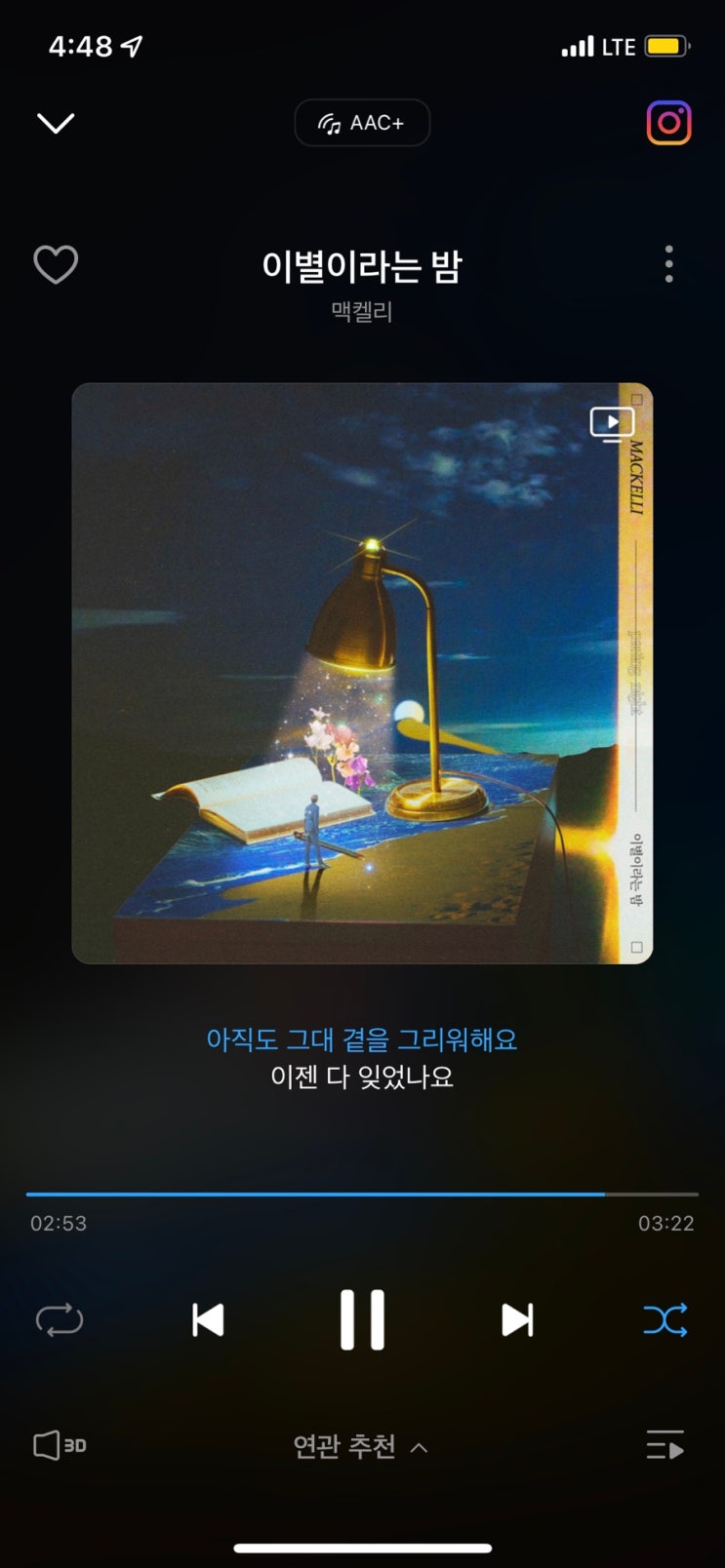Select the repeat playback icon
Screen dimensions: 725x1568
point(60,1319)
